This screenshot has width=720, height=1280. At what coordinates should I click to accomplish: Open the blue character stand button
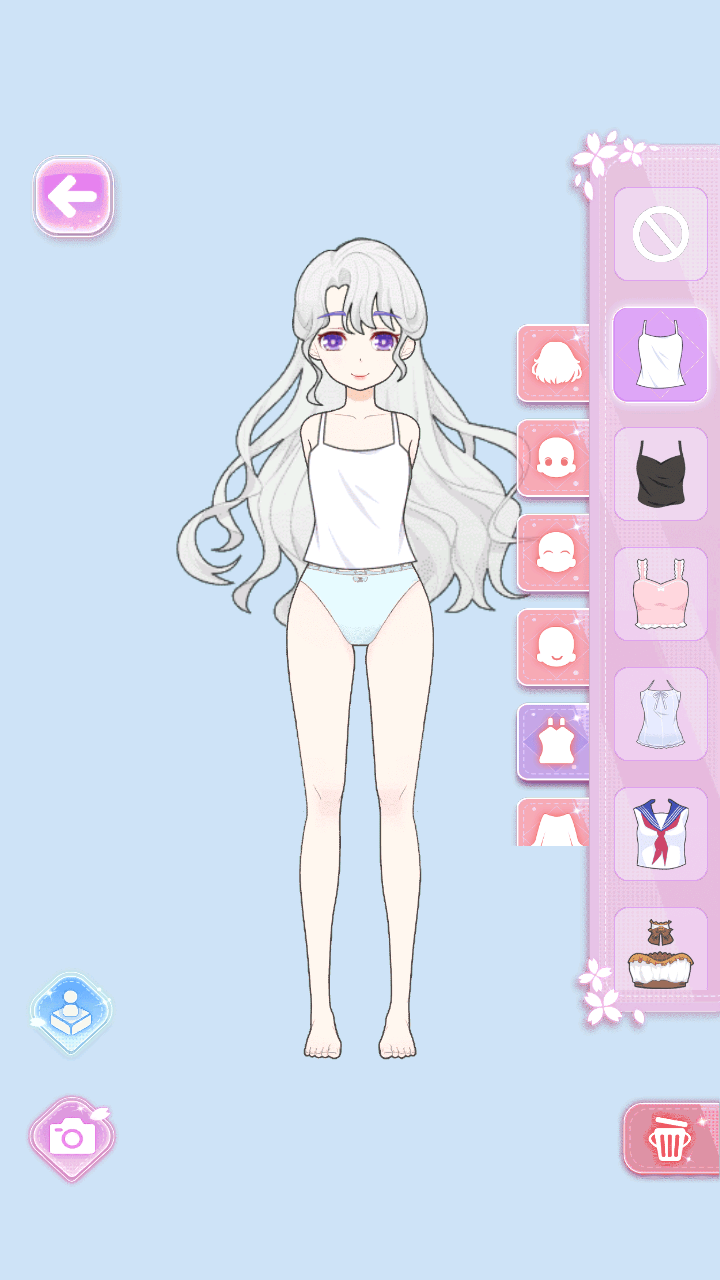pos(71,1014)
